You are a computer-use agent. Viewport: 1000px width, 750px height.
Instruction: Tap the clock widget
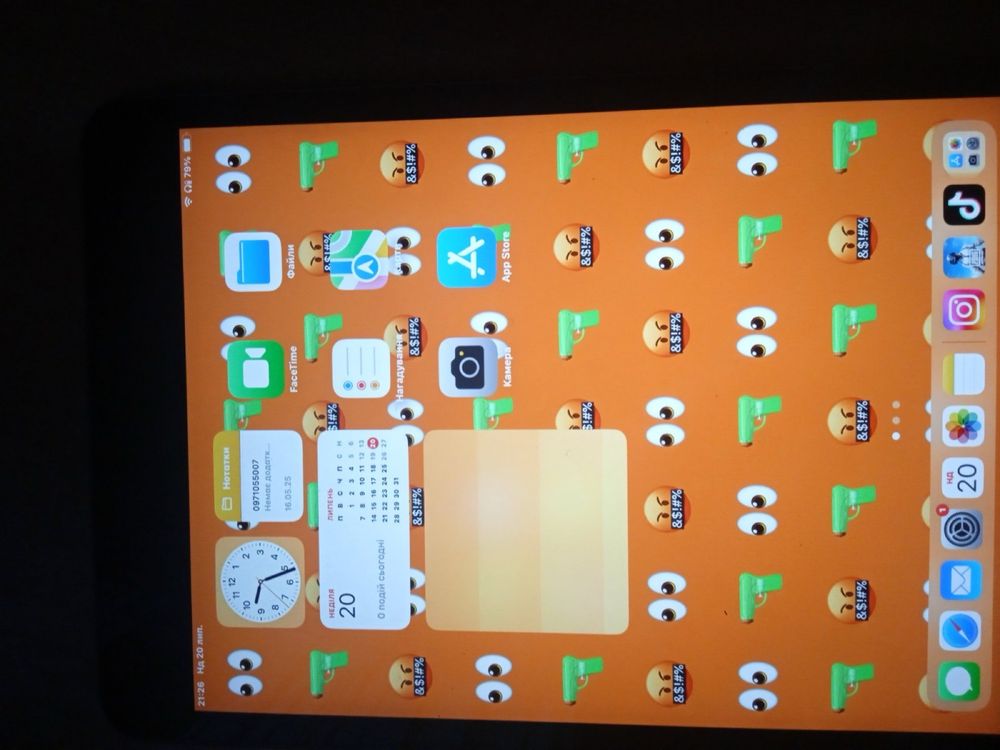click(259, 581)
